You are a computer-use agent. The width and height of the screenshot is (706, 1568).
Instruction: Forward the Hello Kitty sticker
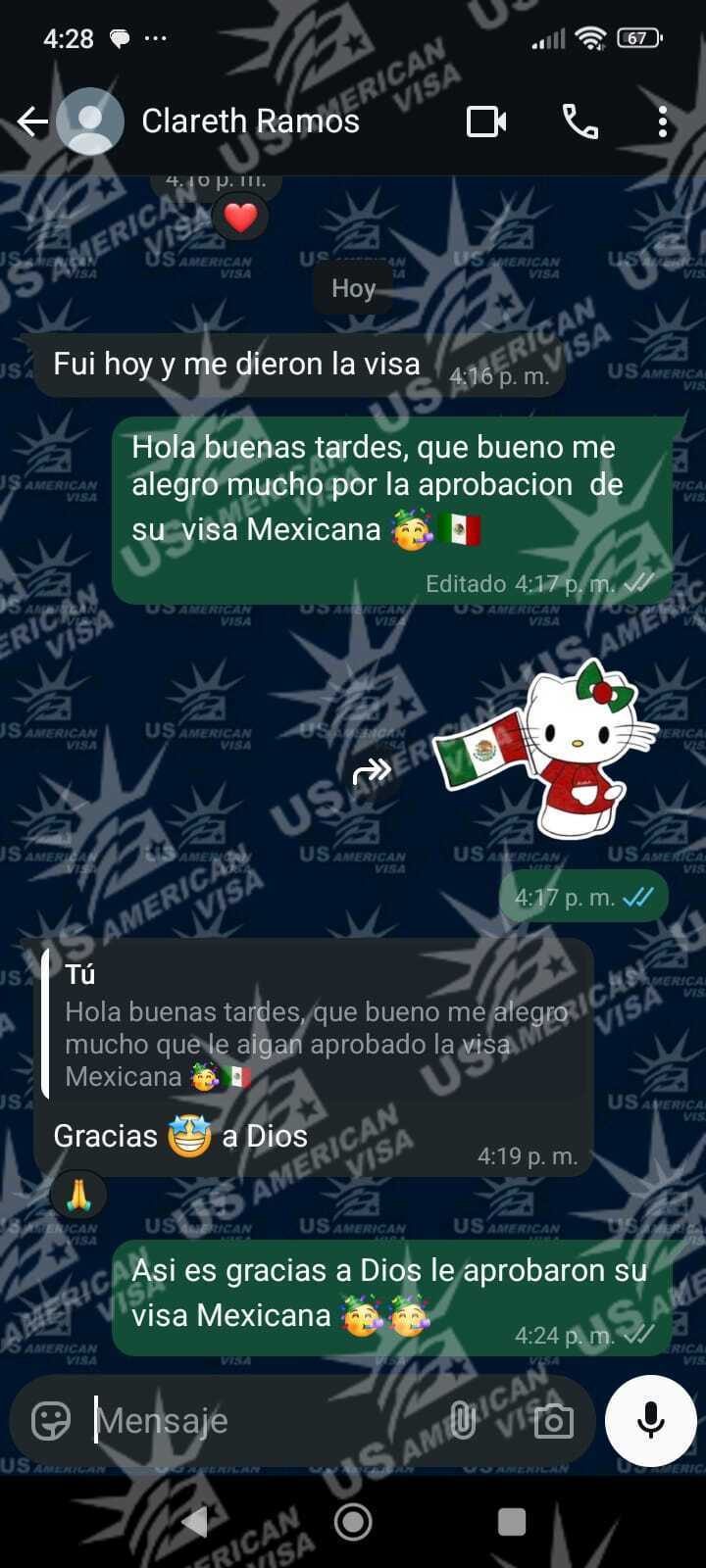click(x=372, y=772)
